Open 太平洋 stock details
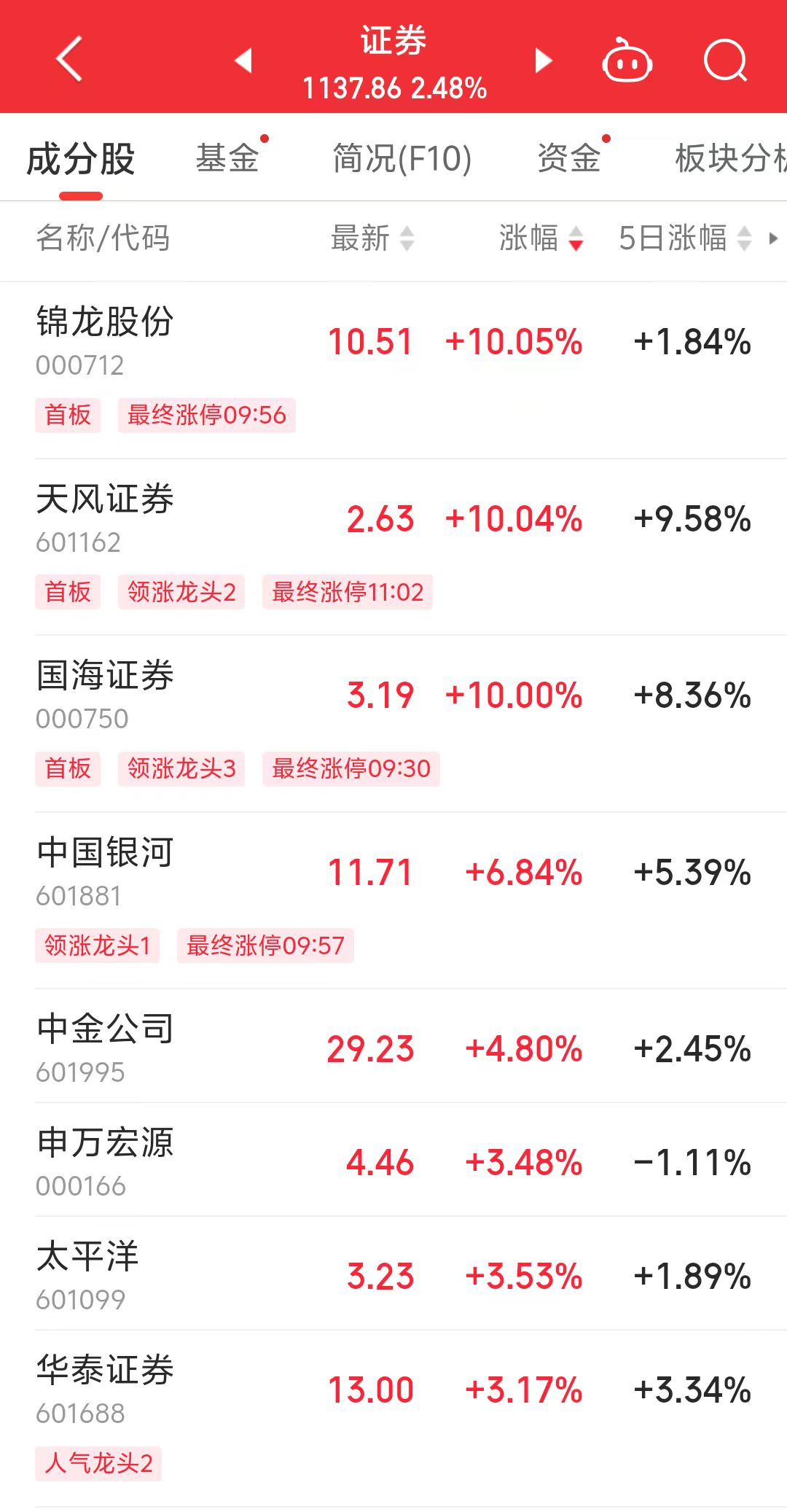 tap(393, 1274)
